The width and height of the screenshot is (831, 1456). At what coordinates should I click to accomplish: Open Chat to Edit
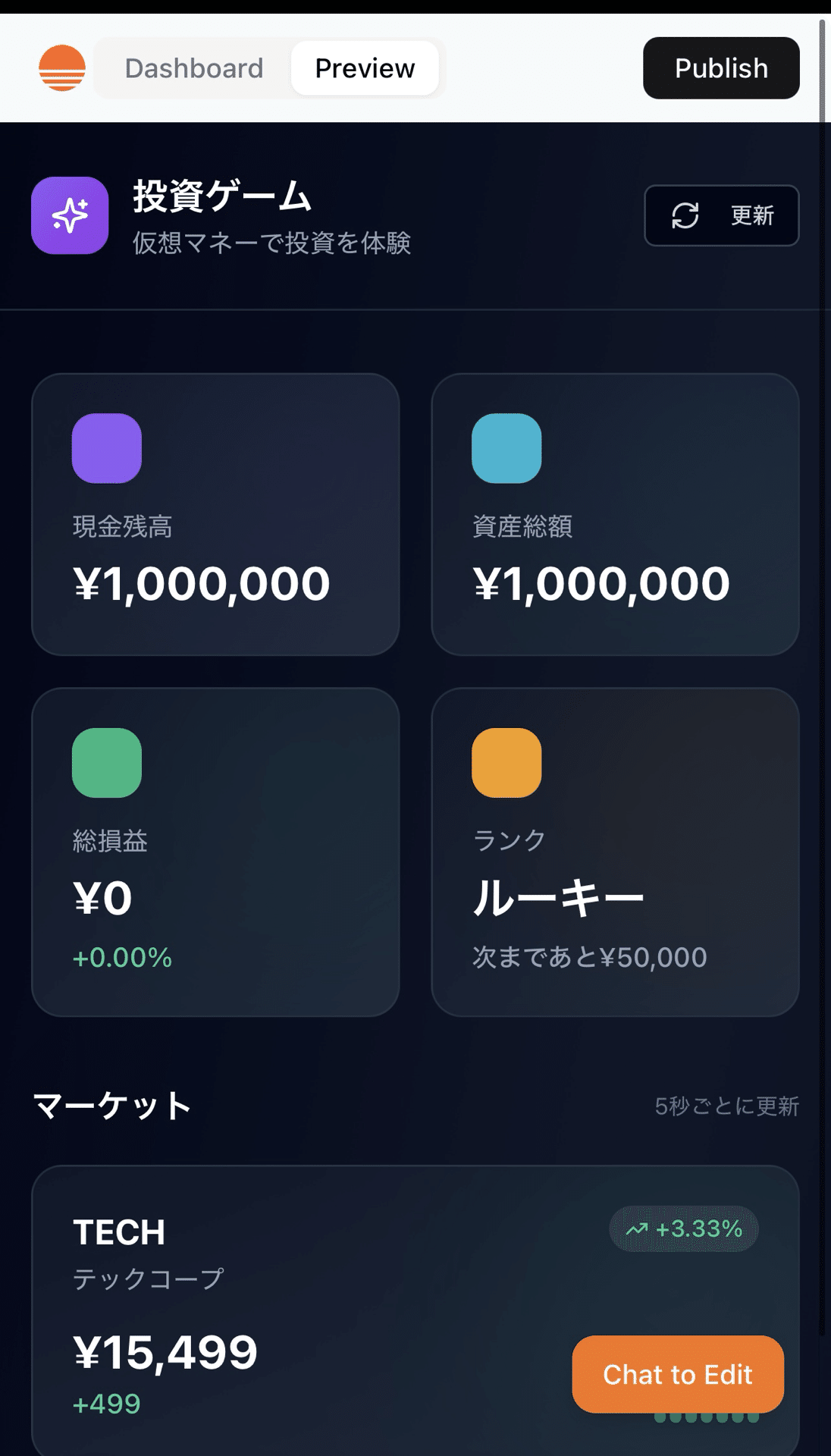[x=677, y=1374]
